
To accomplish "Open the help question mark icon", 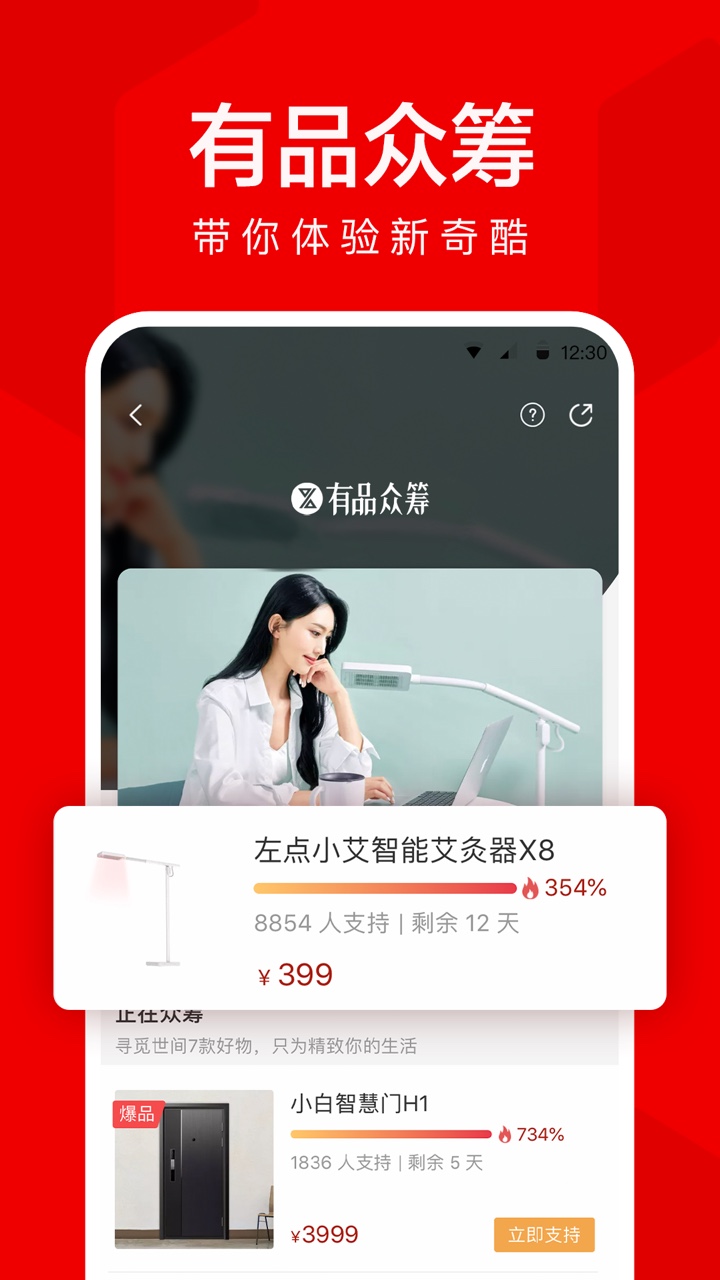I will point(533,413).
